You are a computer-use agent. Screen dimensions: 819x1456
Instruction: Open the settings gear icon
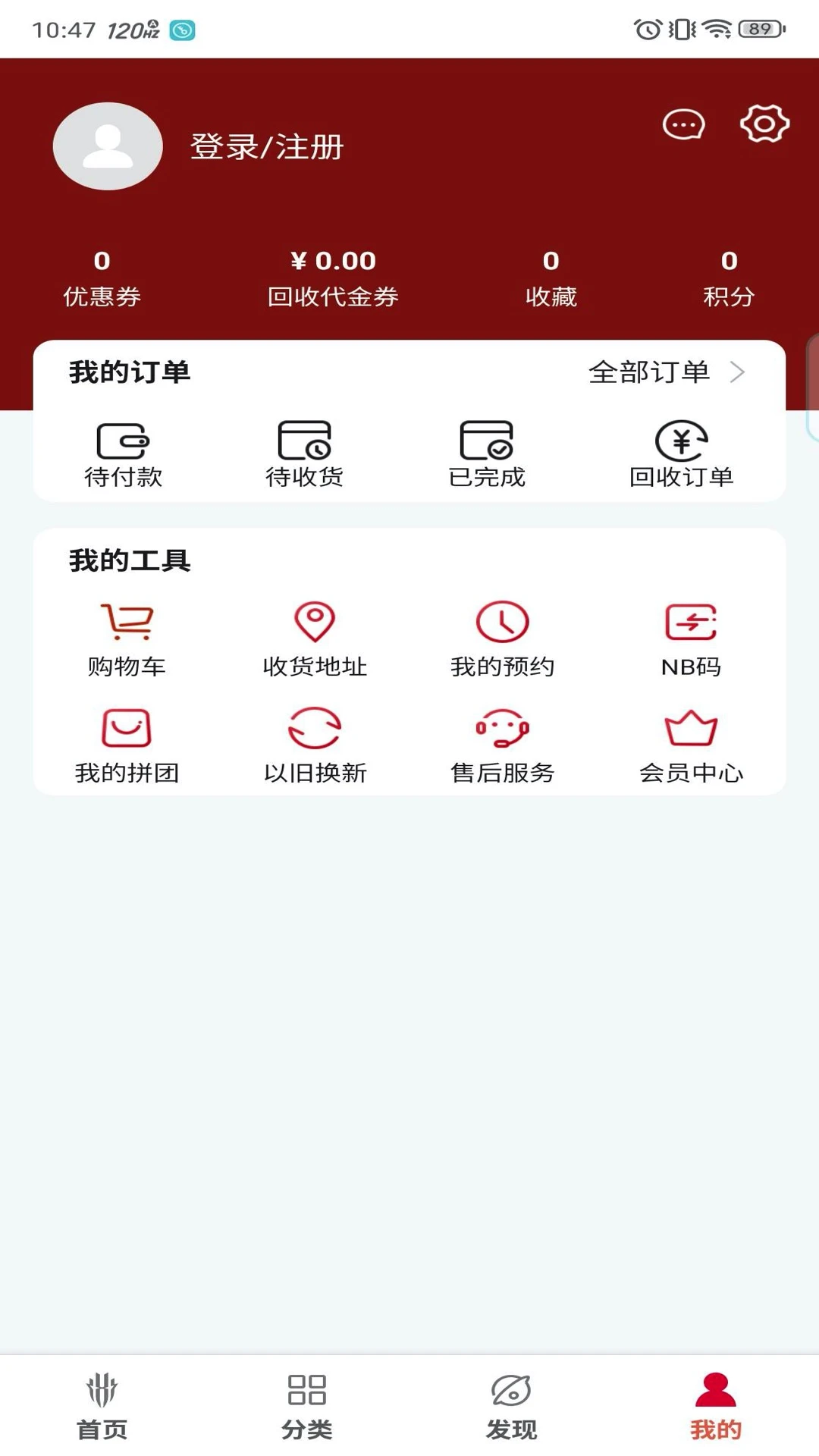765,124
